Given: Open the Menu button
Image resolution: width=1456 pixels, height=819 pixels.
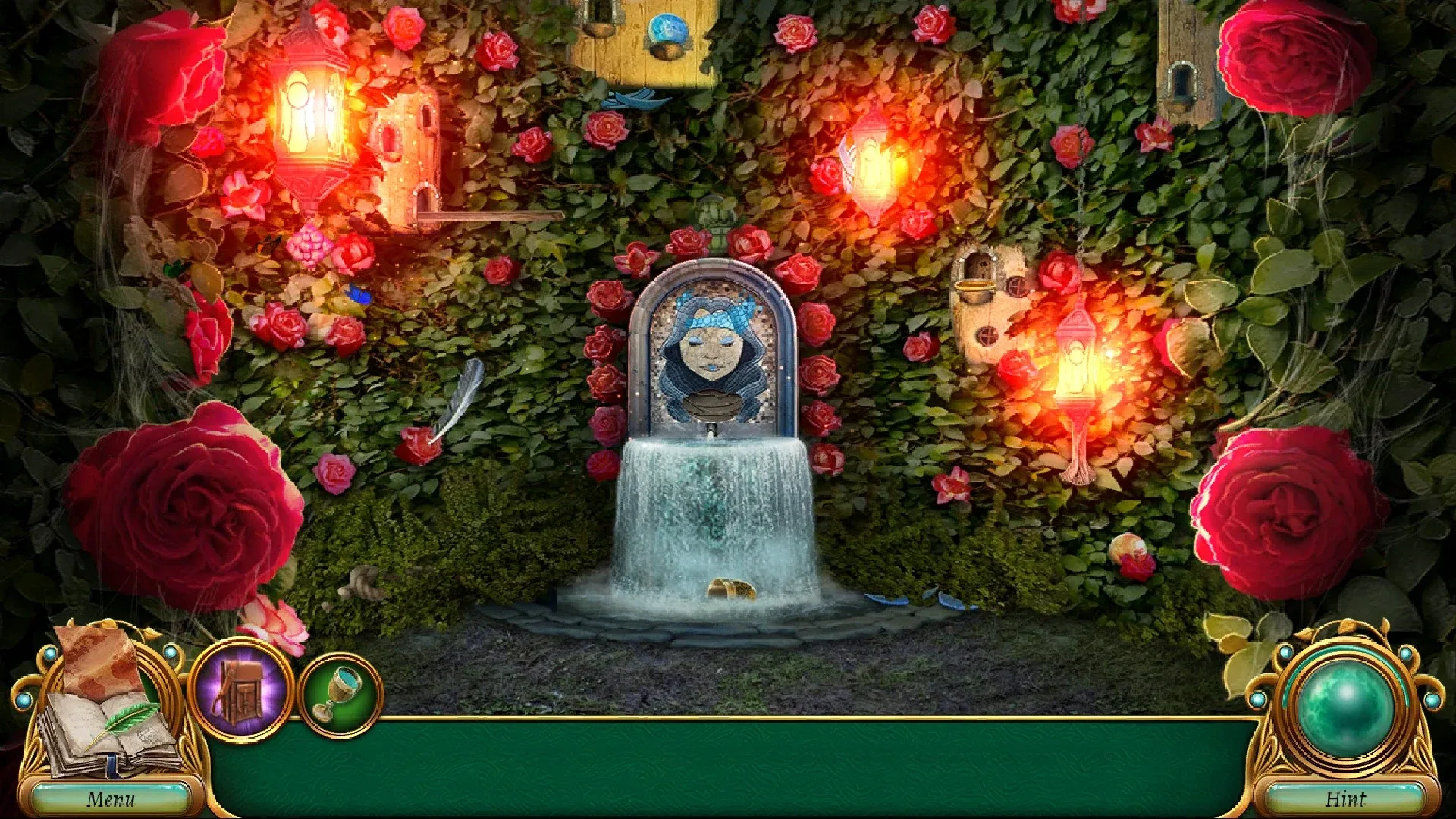Looking at the screenshot, I should pyautogui.click(x=111, y=799).
